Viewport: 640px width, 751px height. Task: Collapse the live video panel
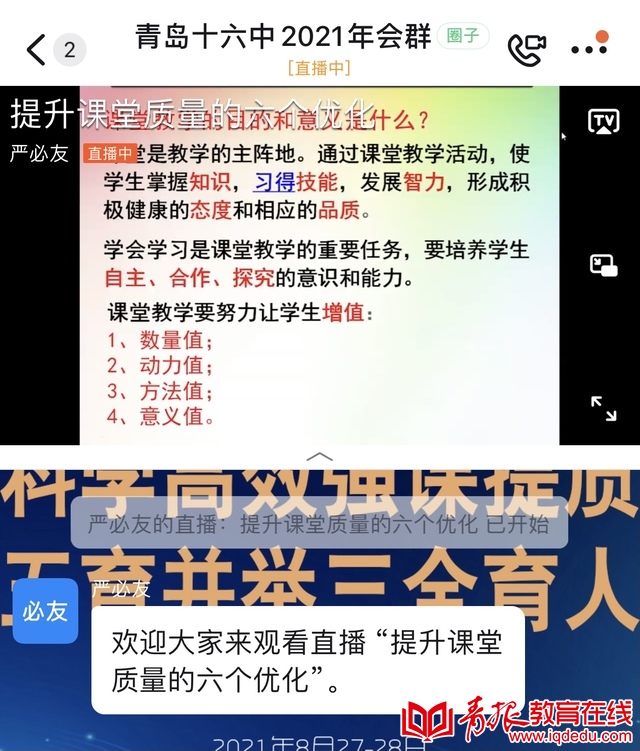tap(319, 456)
